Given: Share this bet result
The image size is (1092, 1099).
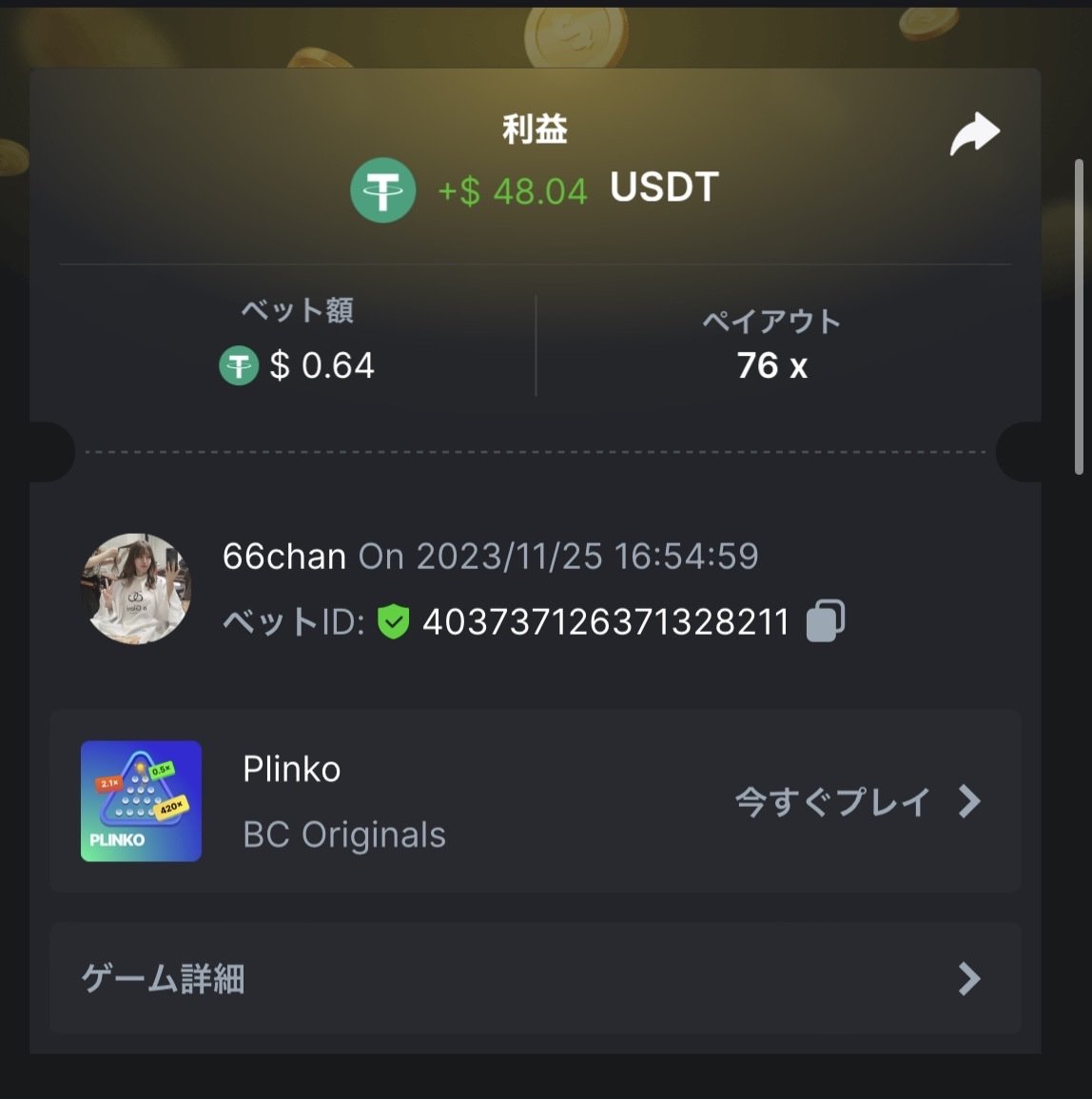Looking at the screenshot, I should pyautogui.click(x=974, y=134).
